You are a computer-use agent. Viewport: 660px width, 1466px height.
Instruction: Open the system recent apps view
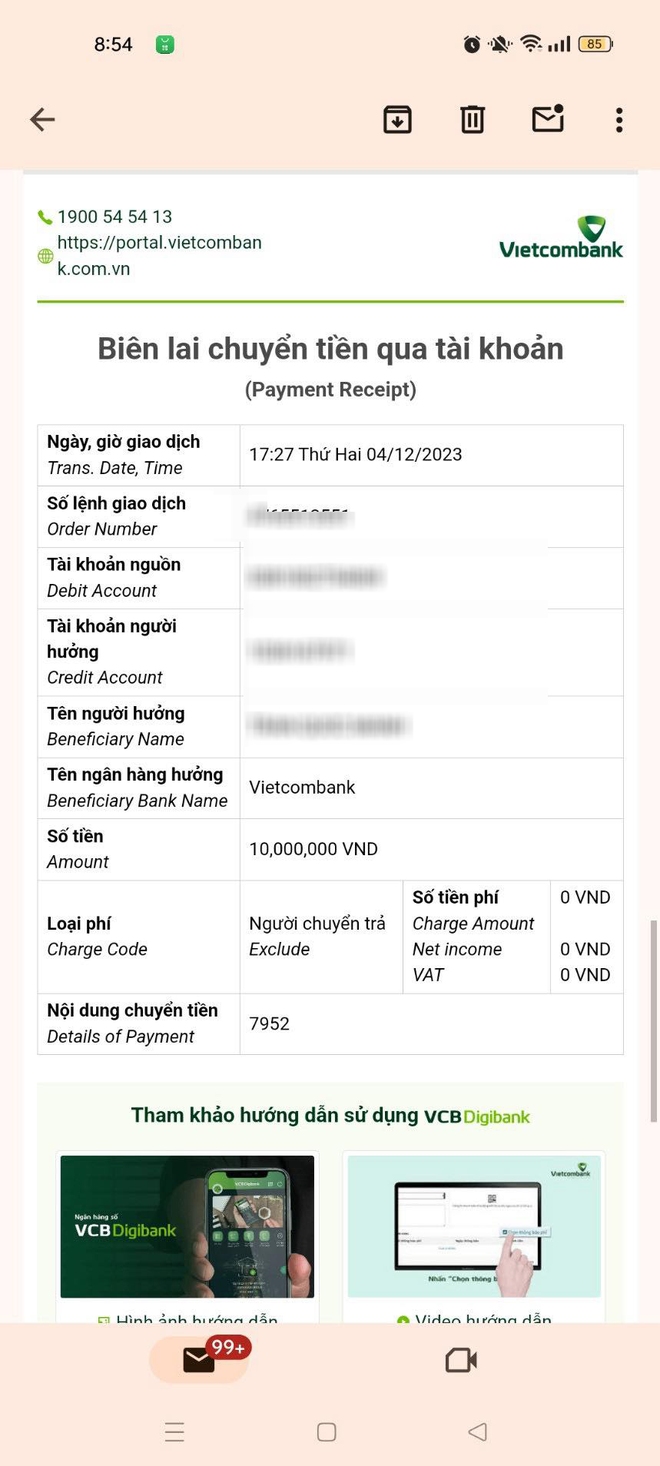pos(175,1432)
